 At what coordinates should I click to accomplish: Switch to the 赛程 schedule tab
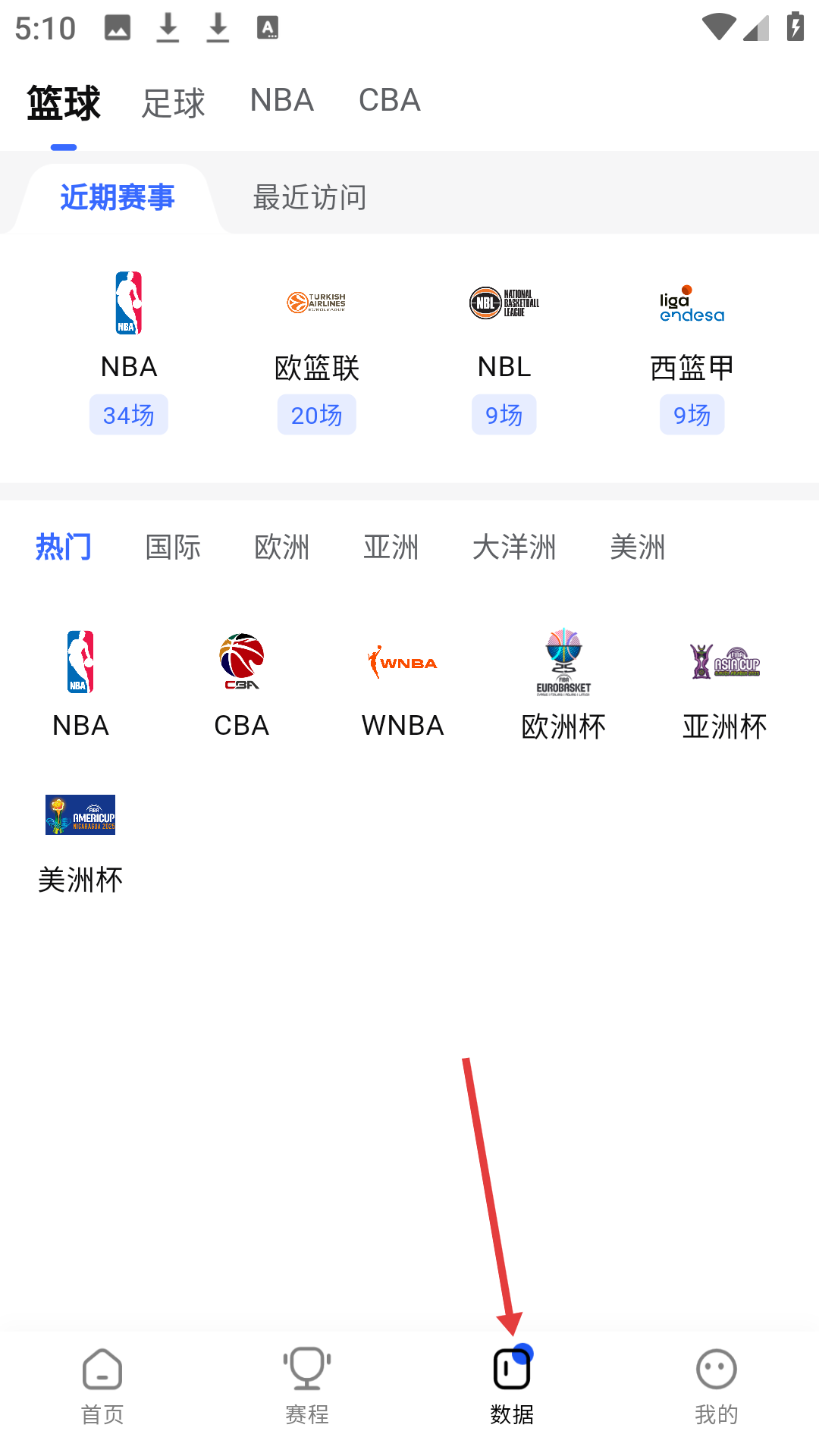[307, 1386]
